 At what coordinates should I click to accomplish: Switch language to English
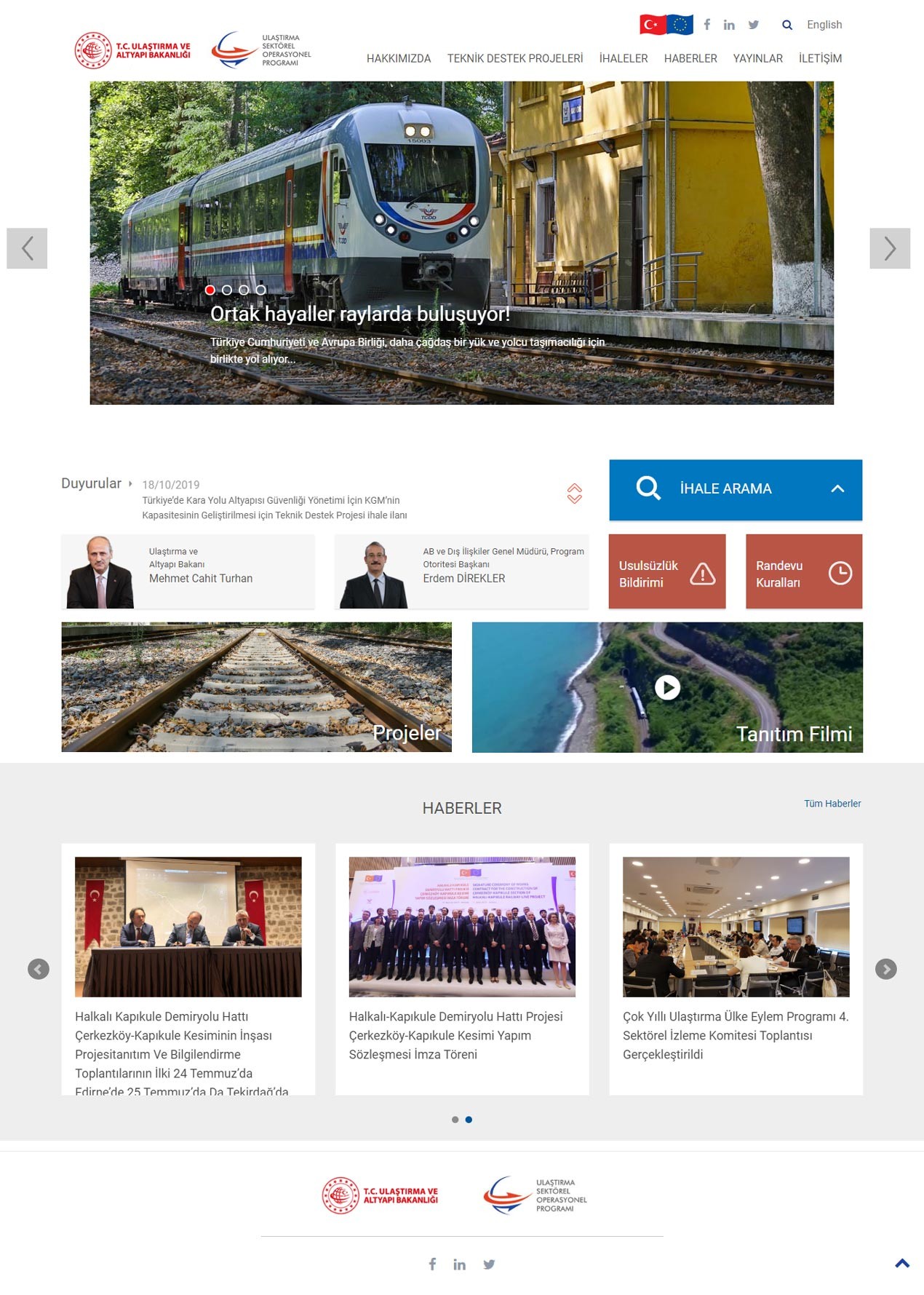pyautogui.click(x=824, y=25)
